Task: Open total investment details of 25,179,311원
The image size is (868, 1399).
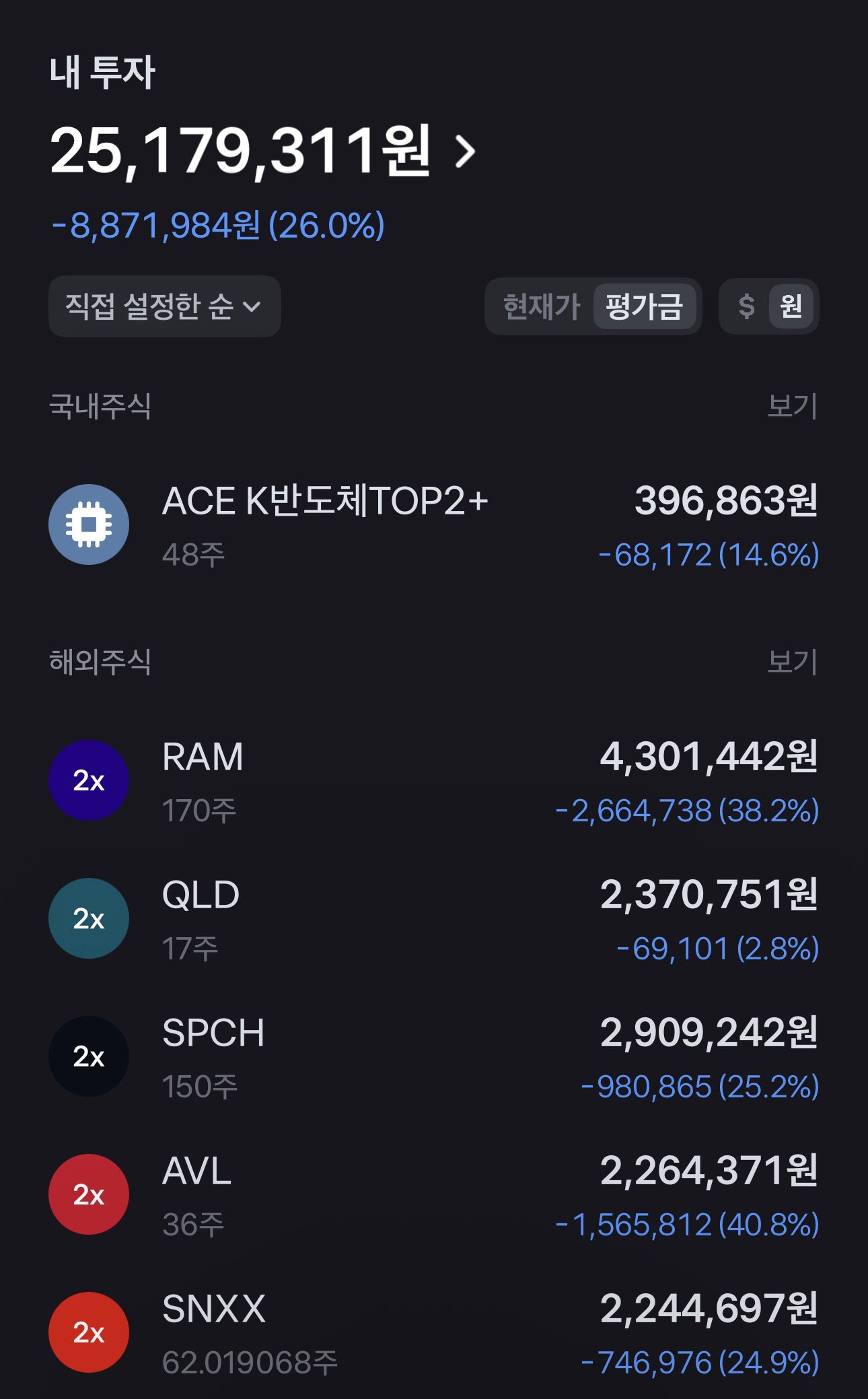Action: [x=263, y=151]
